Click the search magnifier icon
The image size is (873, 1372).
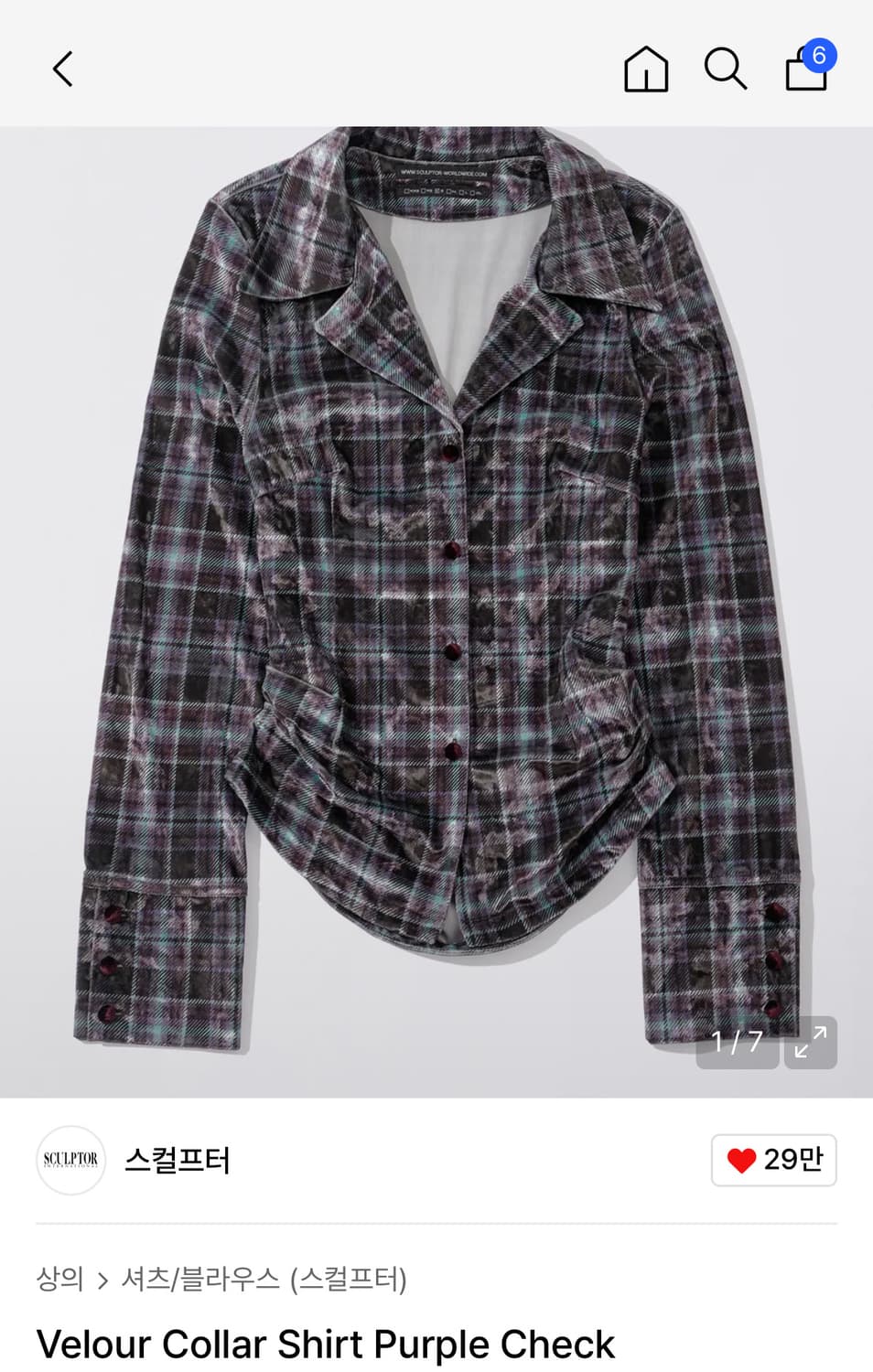725,69
